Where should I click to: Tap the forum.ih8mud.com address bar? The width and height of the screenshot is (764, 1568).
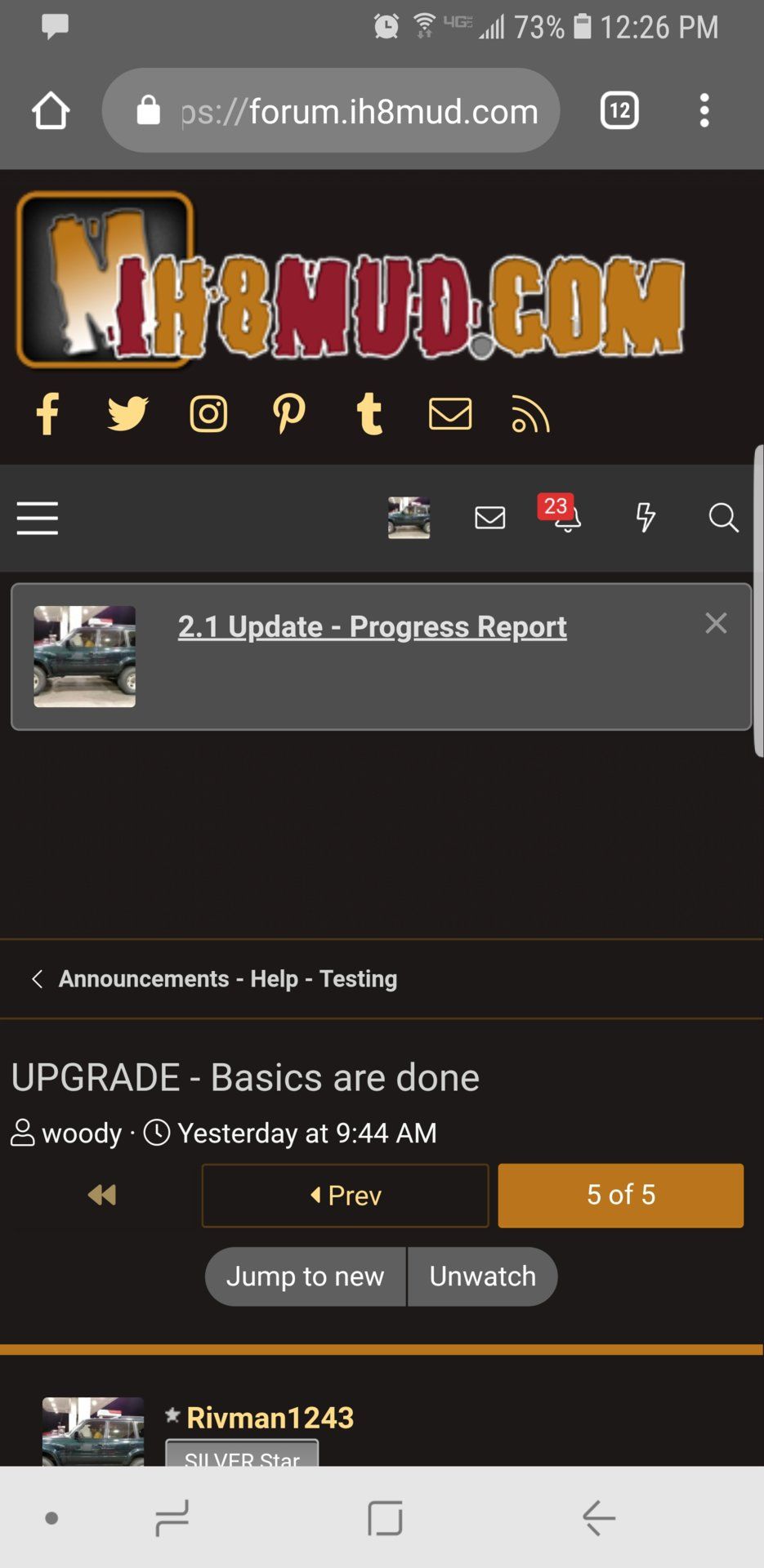[x=331, y=110]
